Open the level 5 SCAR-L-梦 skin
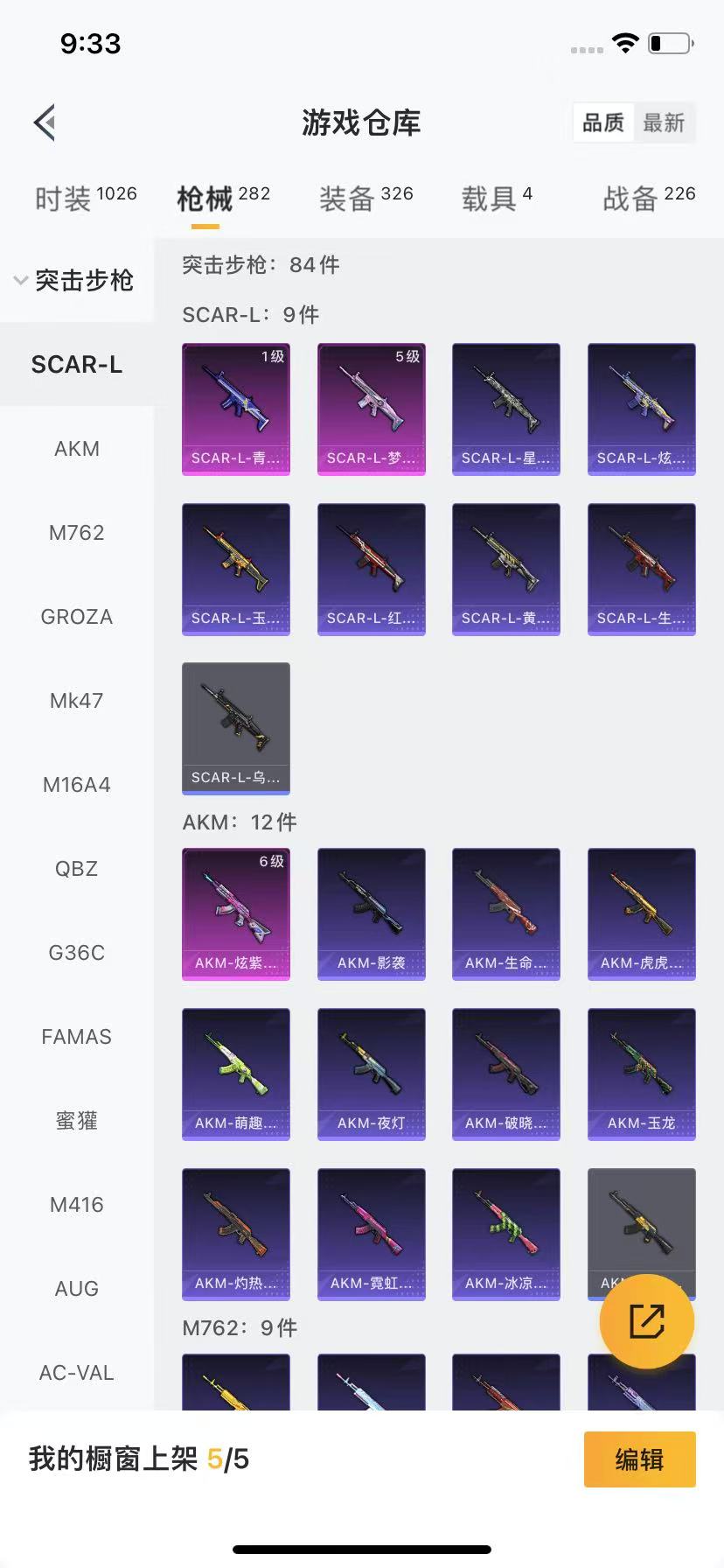This screenshot has height=1568, width=724. coord(371,409)
